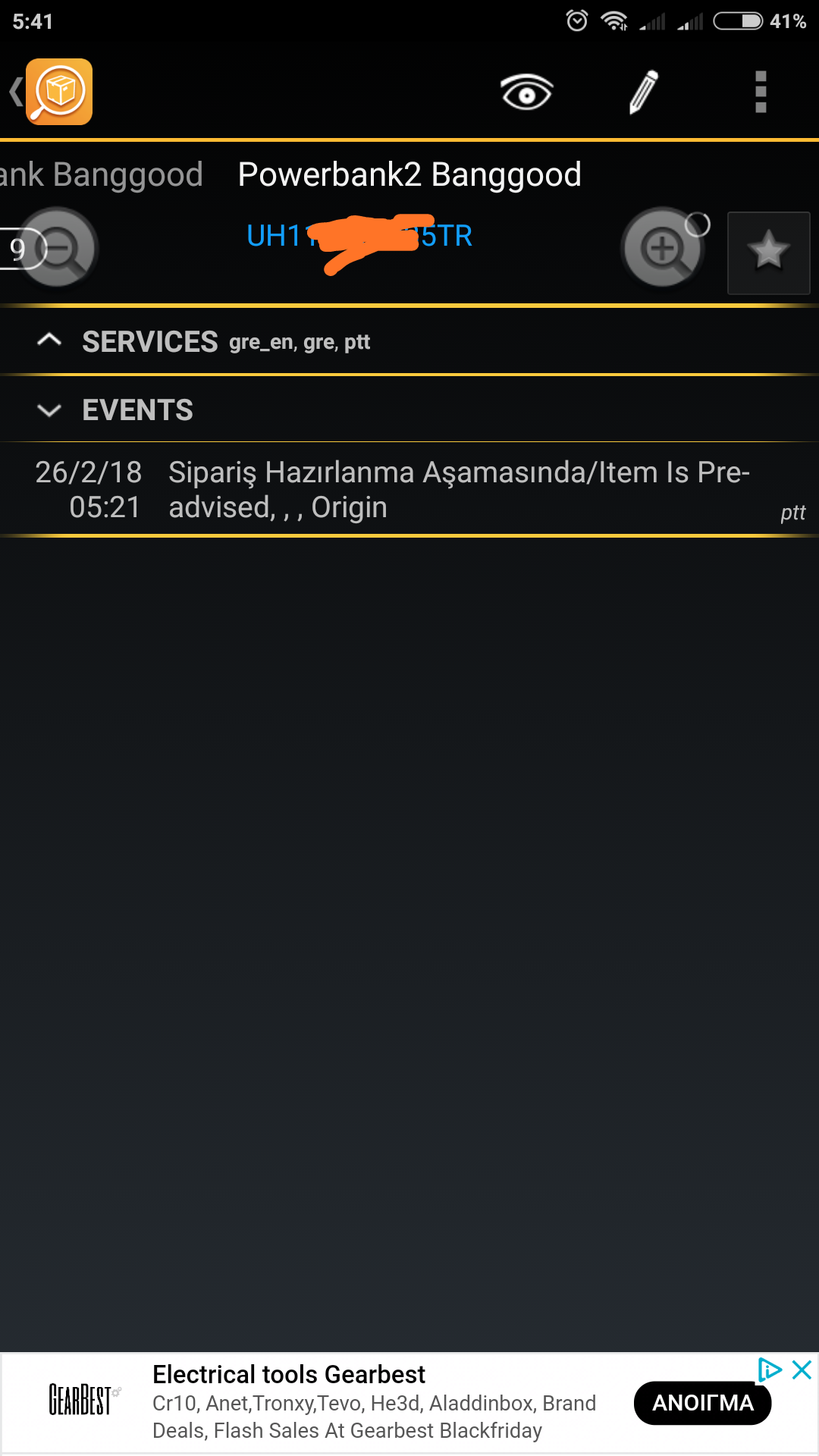Open the ad info icon
Viewport: 819px width, 1456px height.
tap(769, 1370)
